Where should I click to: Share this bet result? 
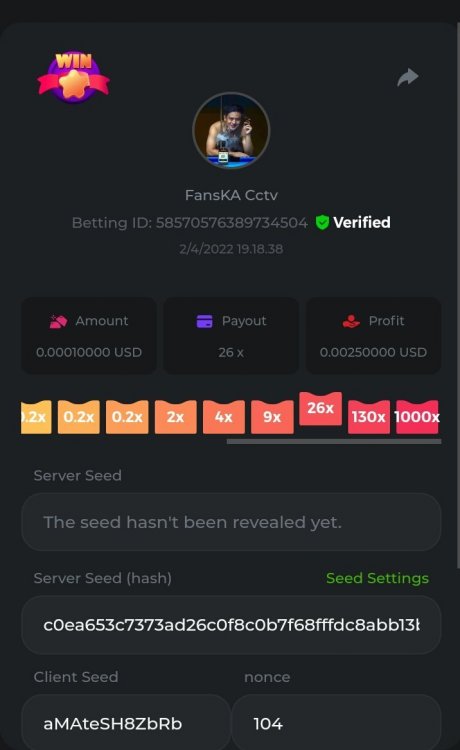(x=408, y=77)
